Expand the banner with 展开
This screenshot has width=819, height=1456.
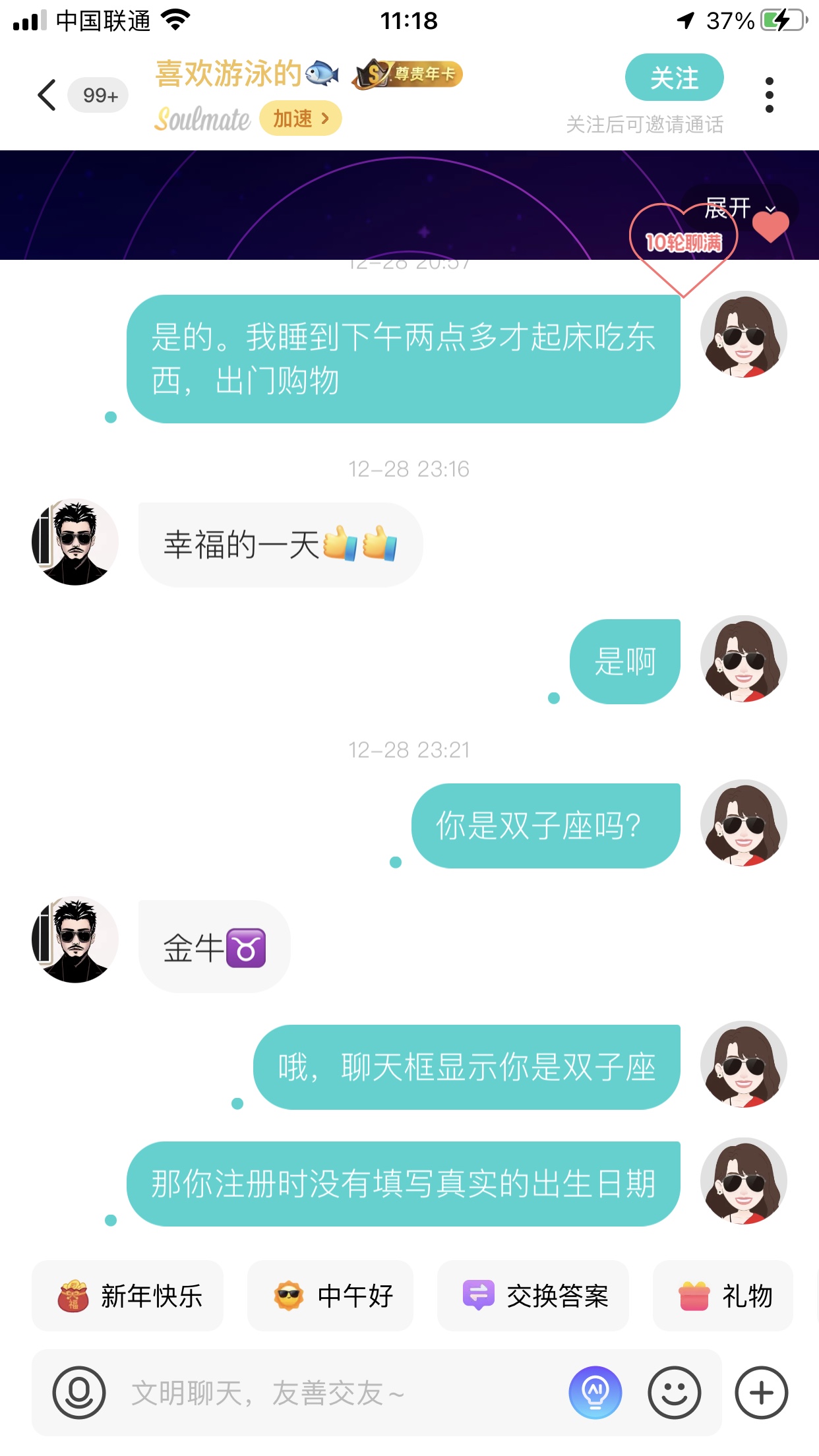(739, 208)
